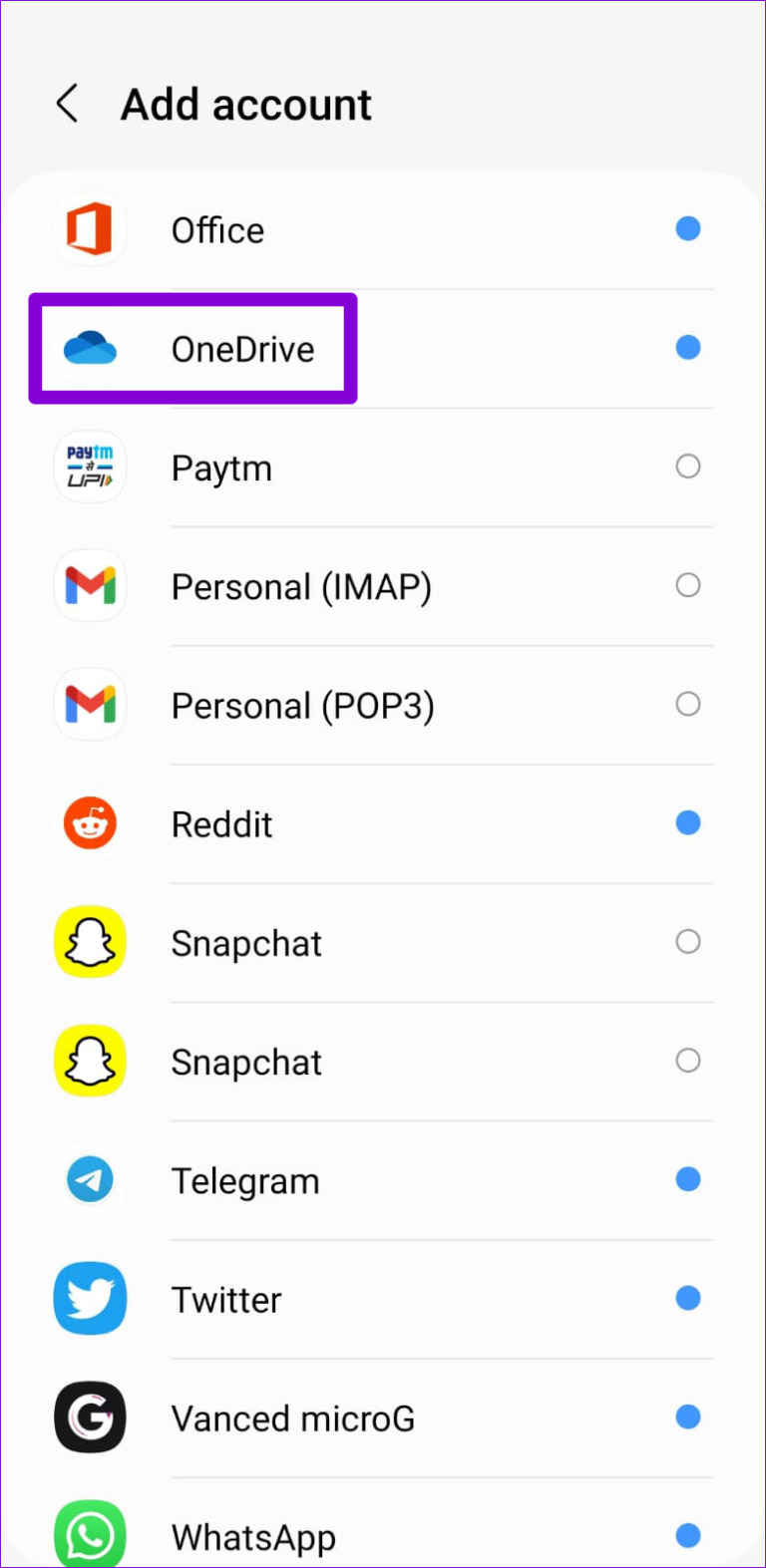Go back using the back arrow

click(x=67, y=103)
